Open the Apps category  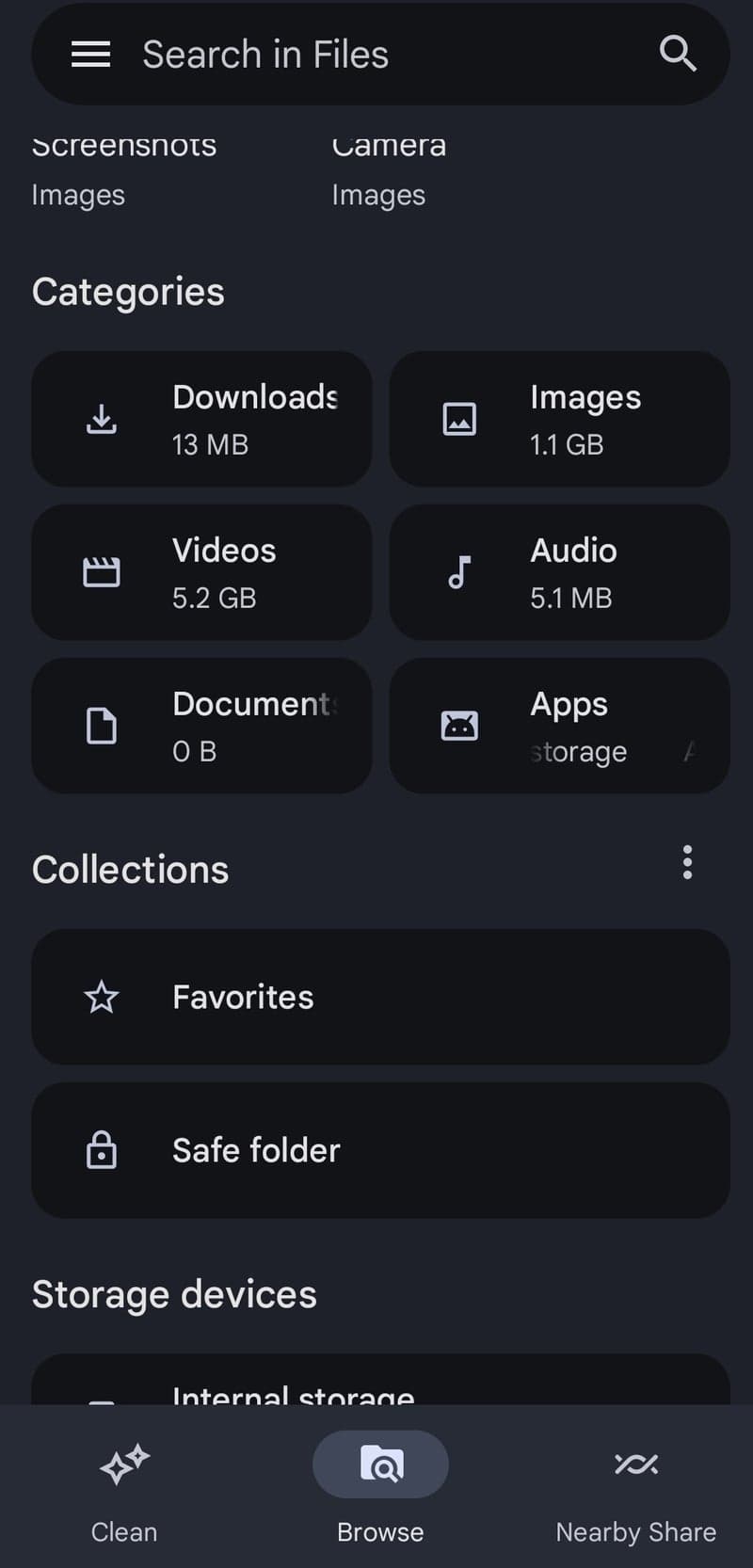click(x=559, y=726)
